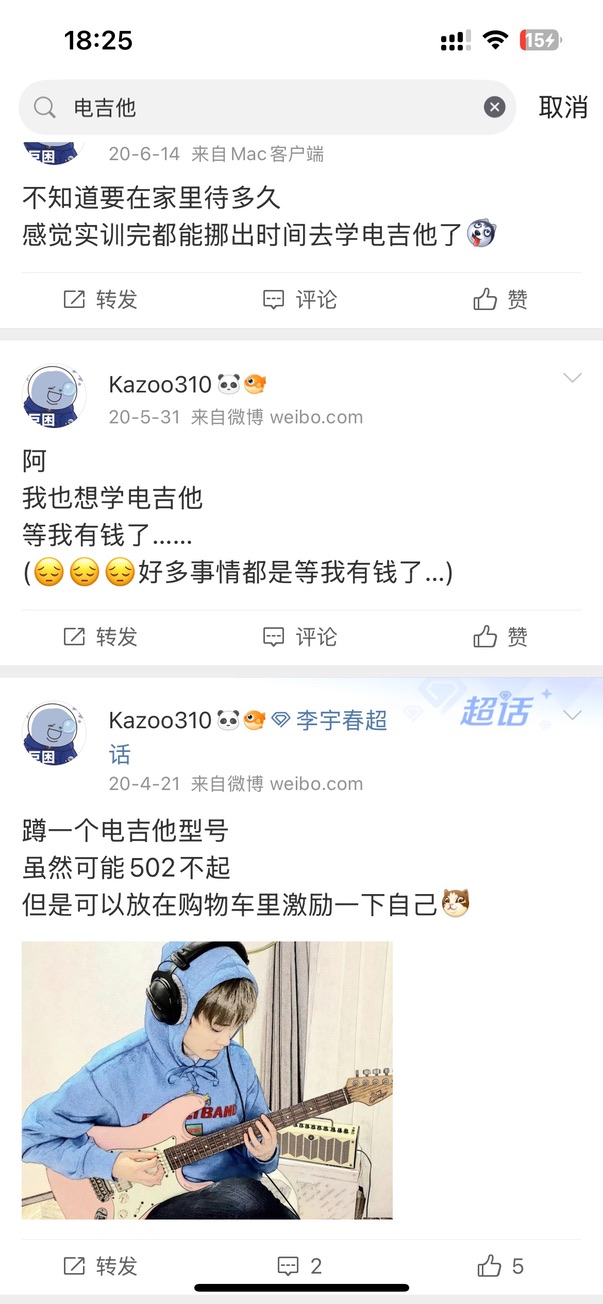Open the 2 comments on the 20-4-21 post

tap(300, 1266)
